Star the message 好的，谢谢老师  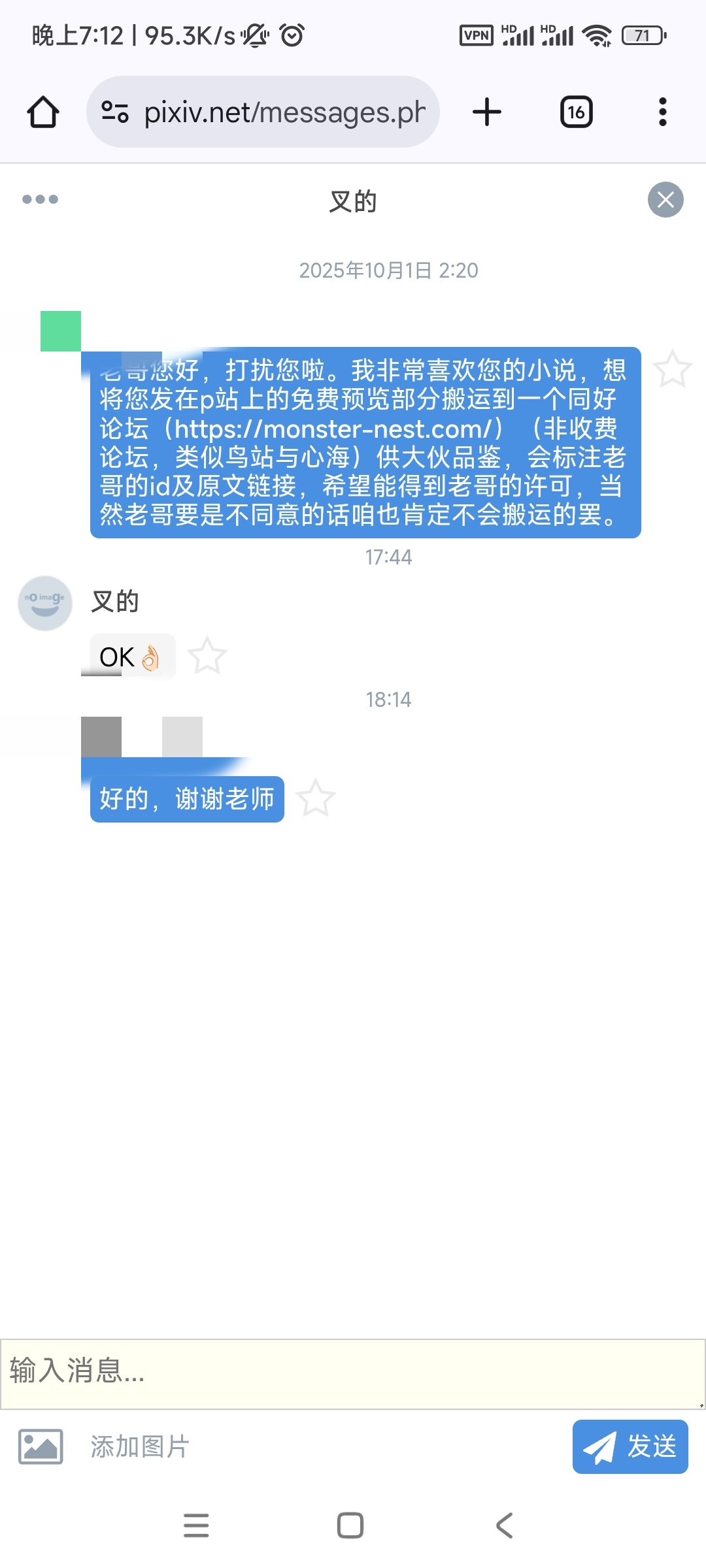(316, 798)
